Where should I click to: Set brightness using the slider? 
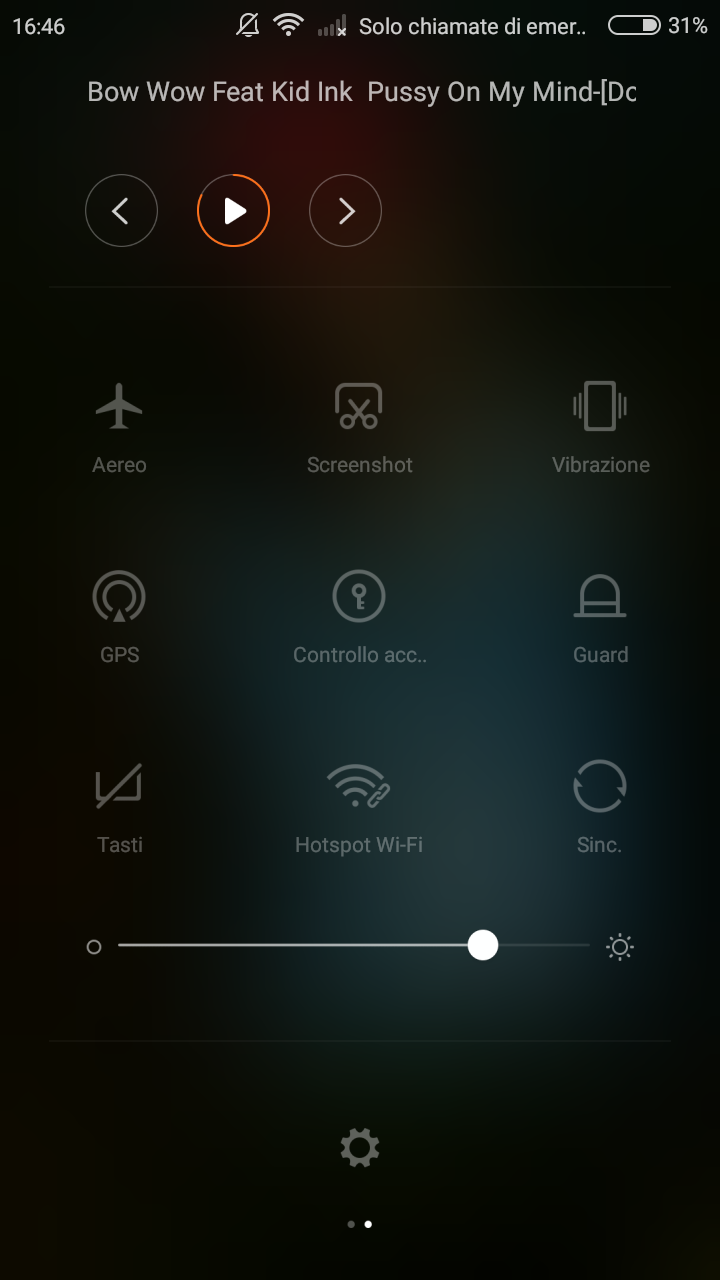click(354, 945)
